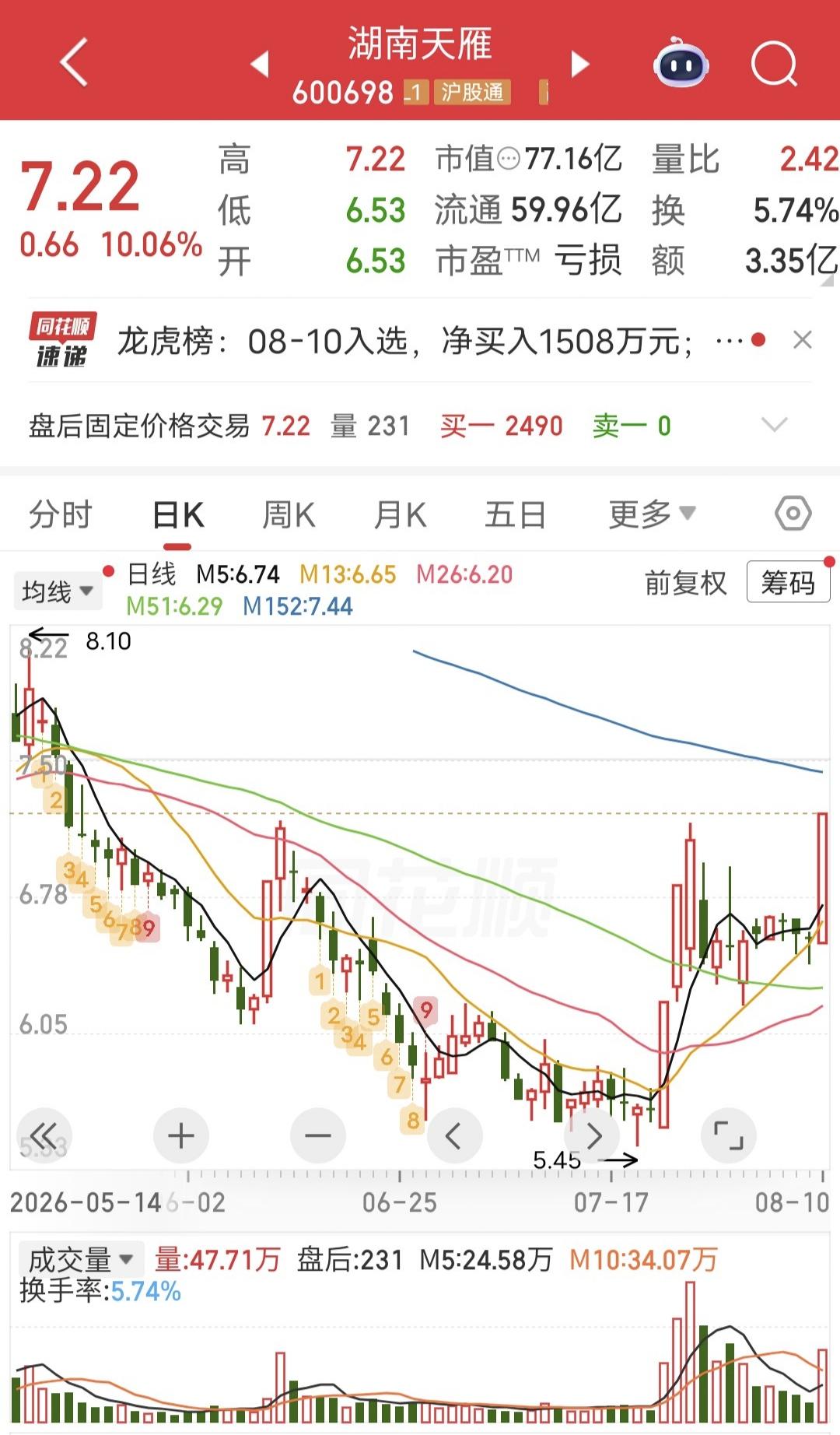Switch to the 五日 chart tab
This screenshot has height=1435, width=840.
click(x=515, y=514)
